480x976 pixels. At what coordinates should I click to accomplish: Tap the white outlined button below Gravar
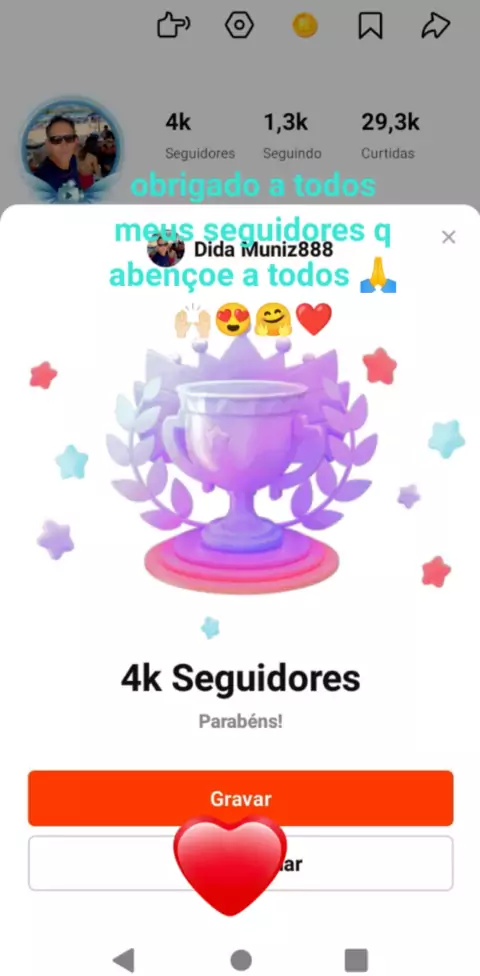click(240, 863)
